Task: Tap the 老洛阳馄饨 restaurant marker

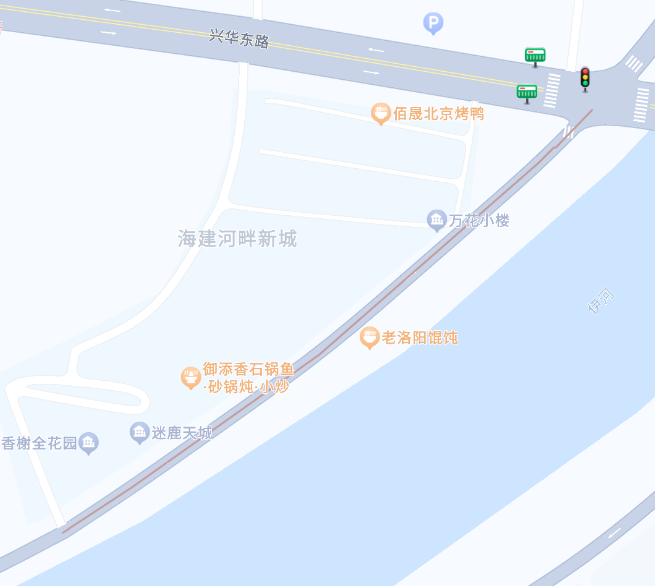Action: pos(370,338)
